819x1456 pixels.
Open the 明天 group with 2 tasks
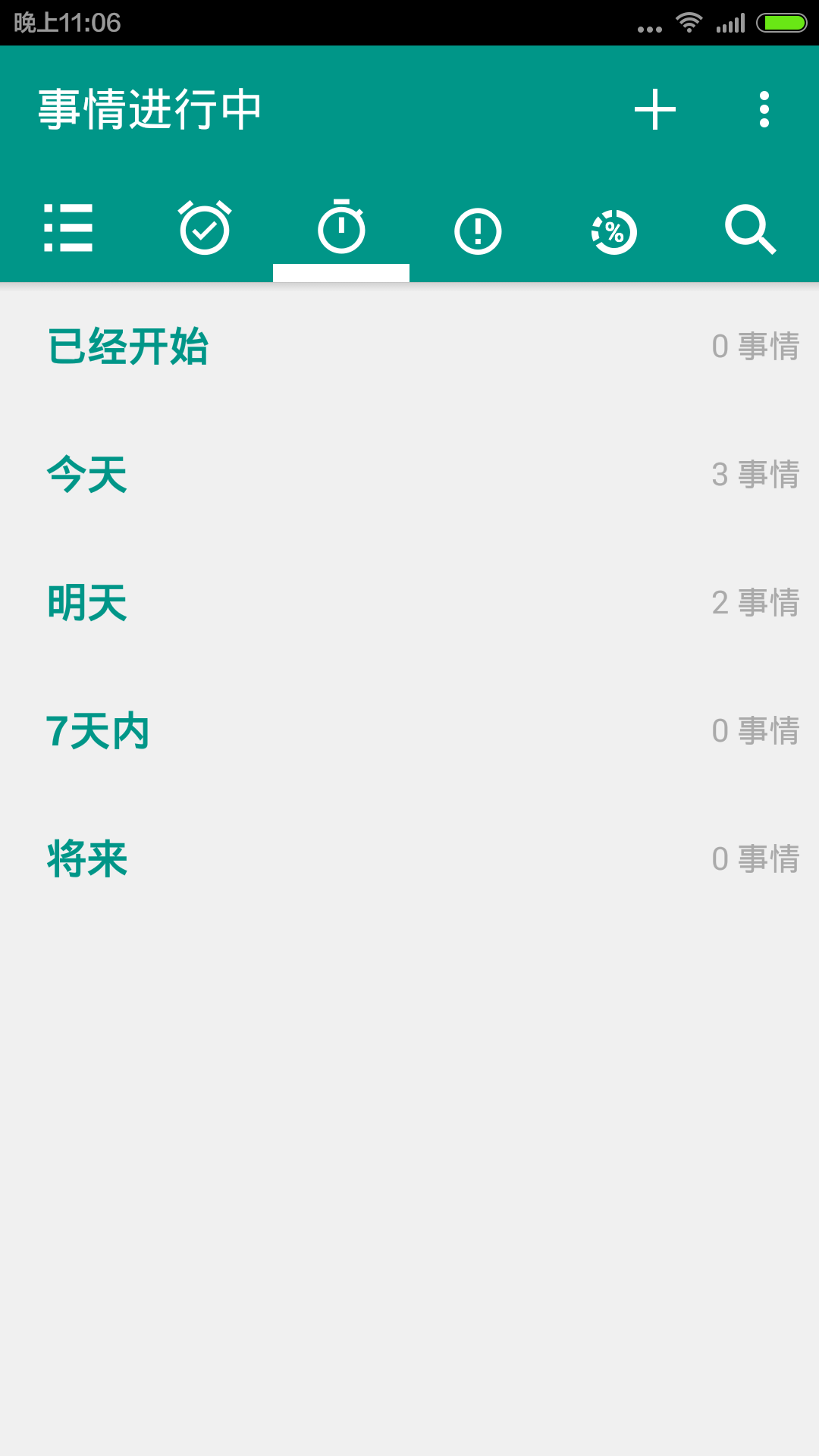coord(409,603)
